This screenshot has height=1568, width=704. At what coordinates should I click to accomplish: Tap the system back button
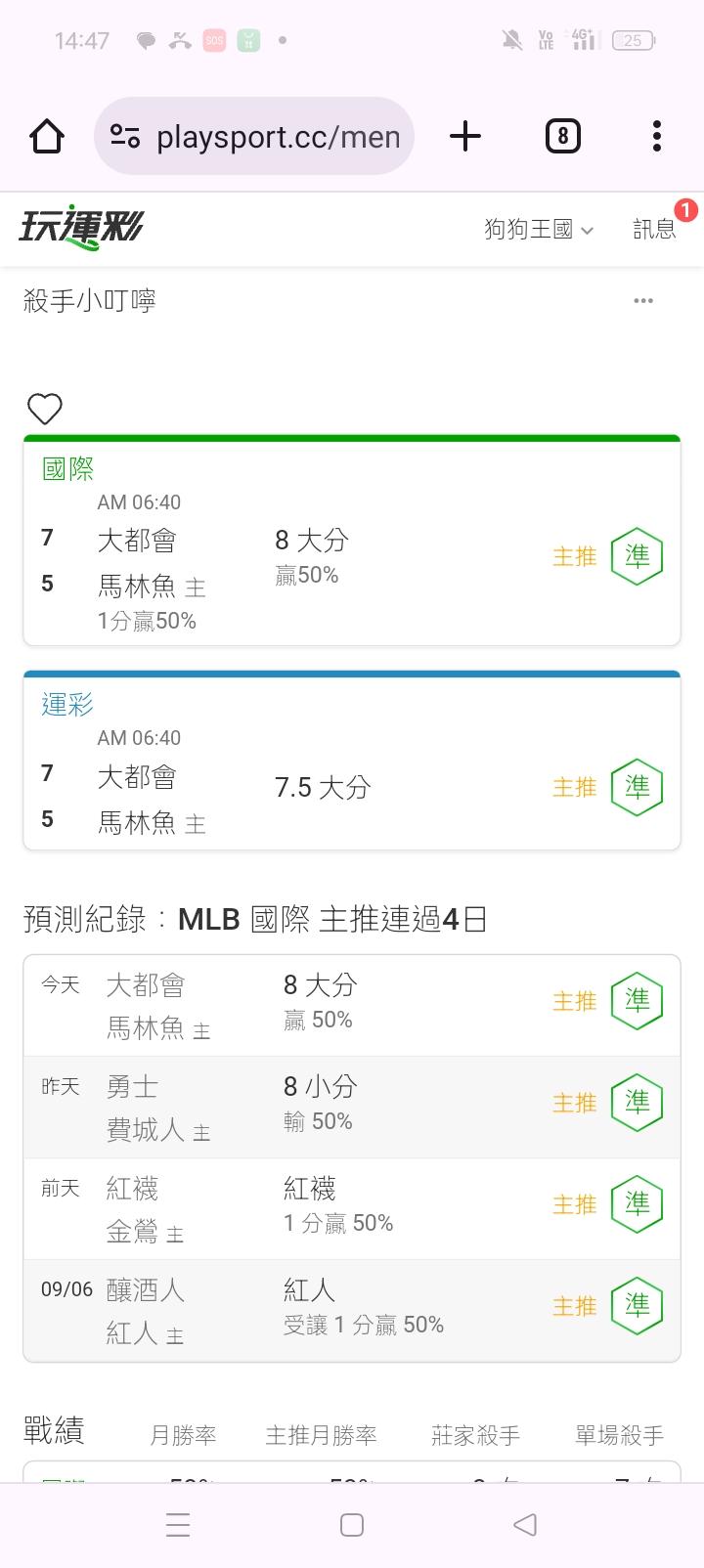525,1524
